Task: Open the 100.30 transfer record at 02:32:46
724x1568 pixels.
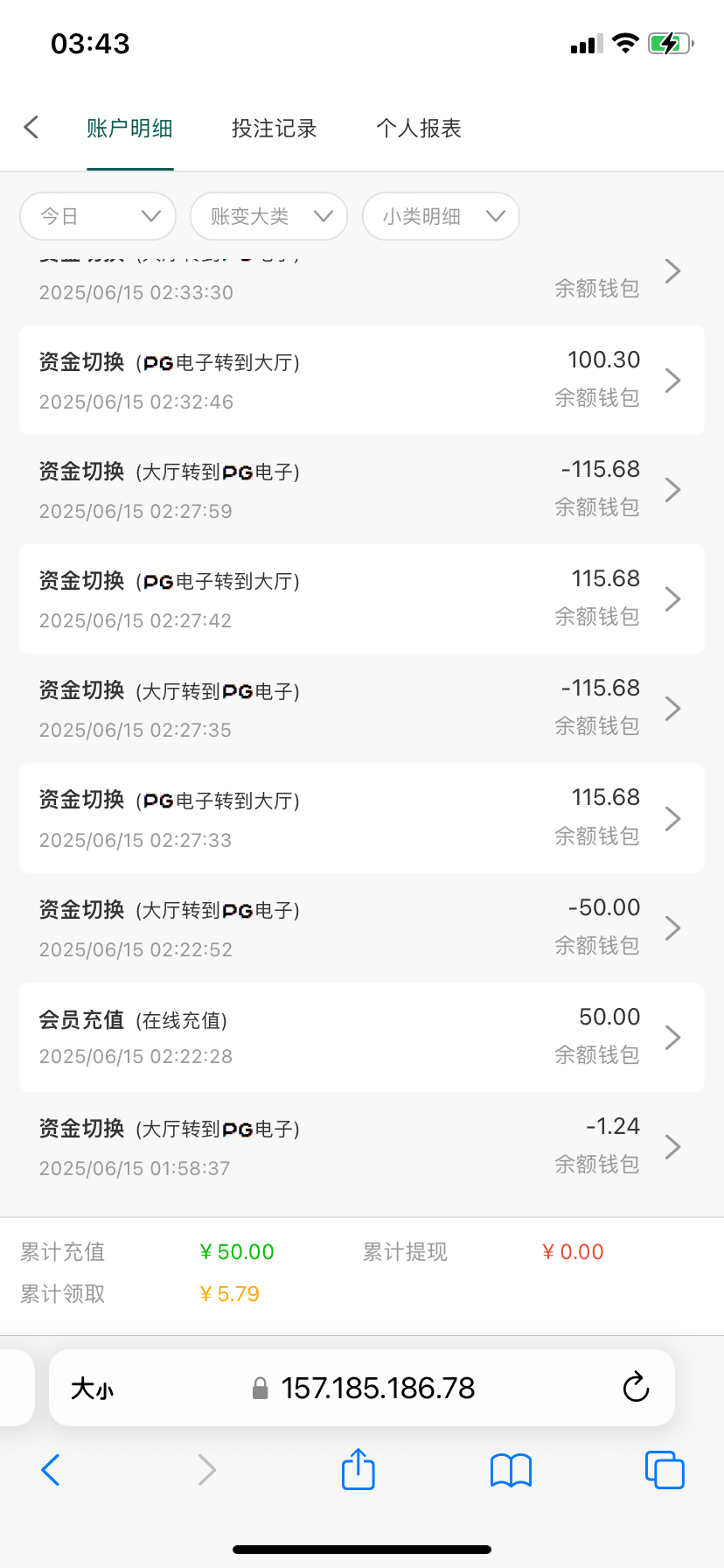Action: [361, 381]
